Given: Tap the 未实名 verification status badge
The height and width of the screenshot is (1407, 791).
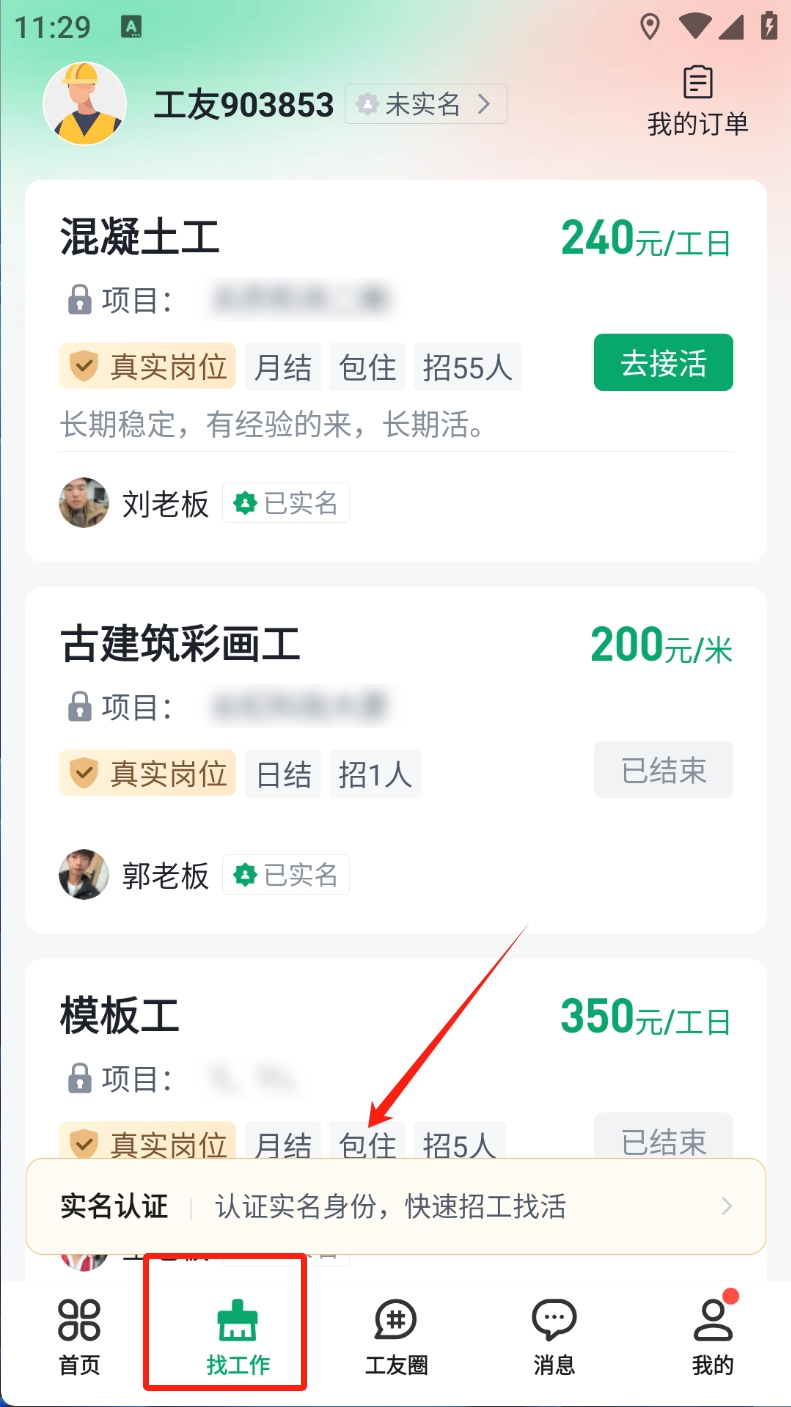Looking at the screenshot, I should coord(426,104).
